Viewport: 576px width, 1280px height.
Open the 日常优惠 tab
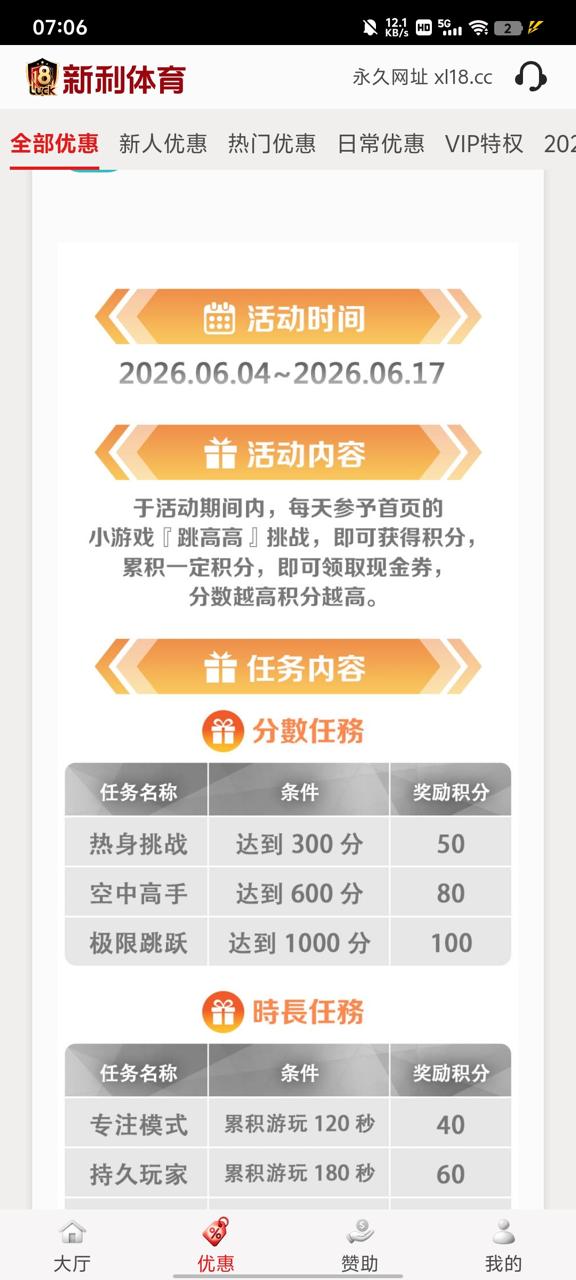tap(381, 143)
